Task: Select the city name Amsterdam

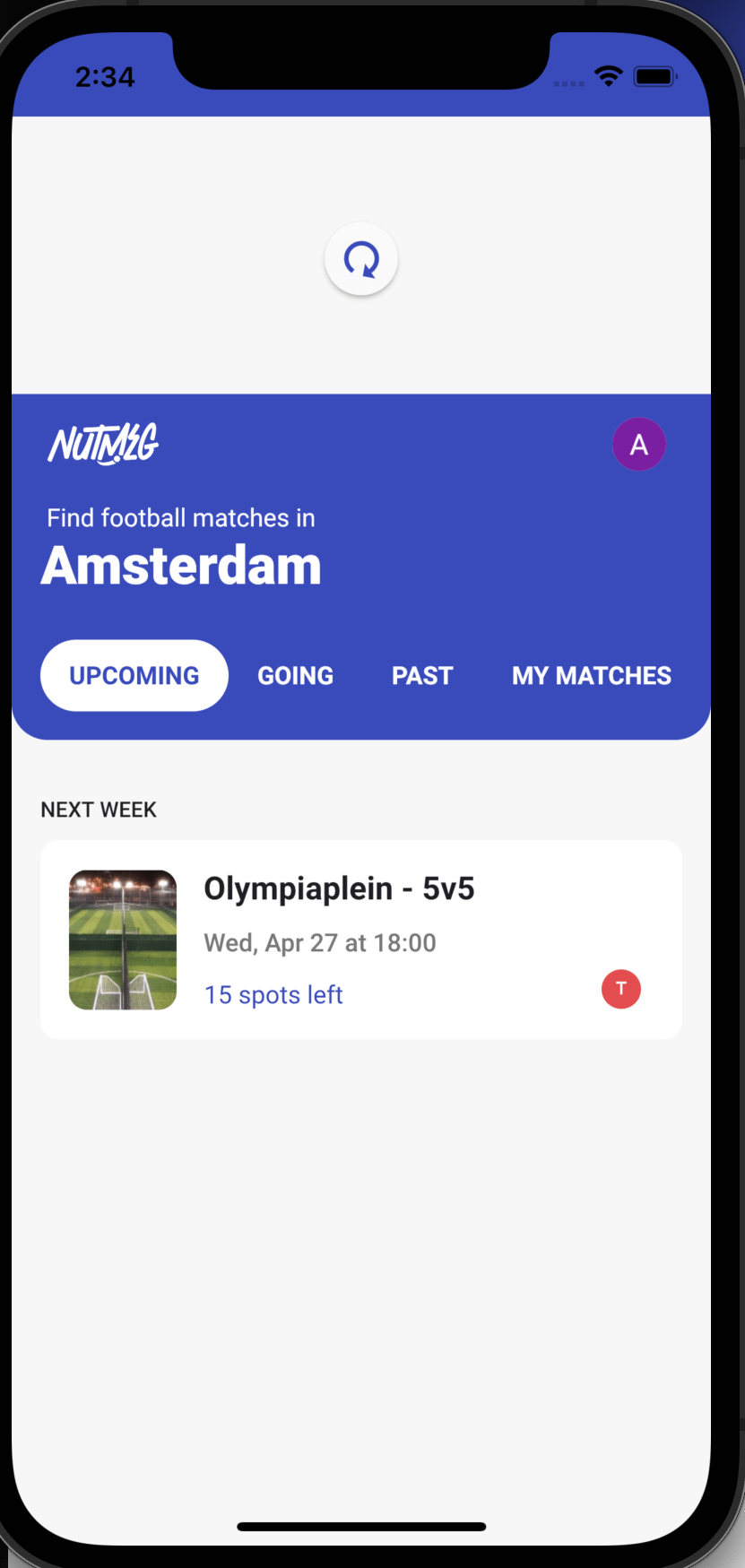Action: pos(180,564)
